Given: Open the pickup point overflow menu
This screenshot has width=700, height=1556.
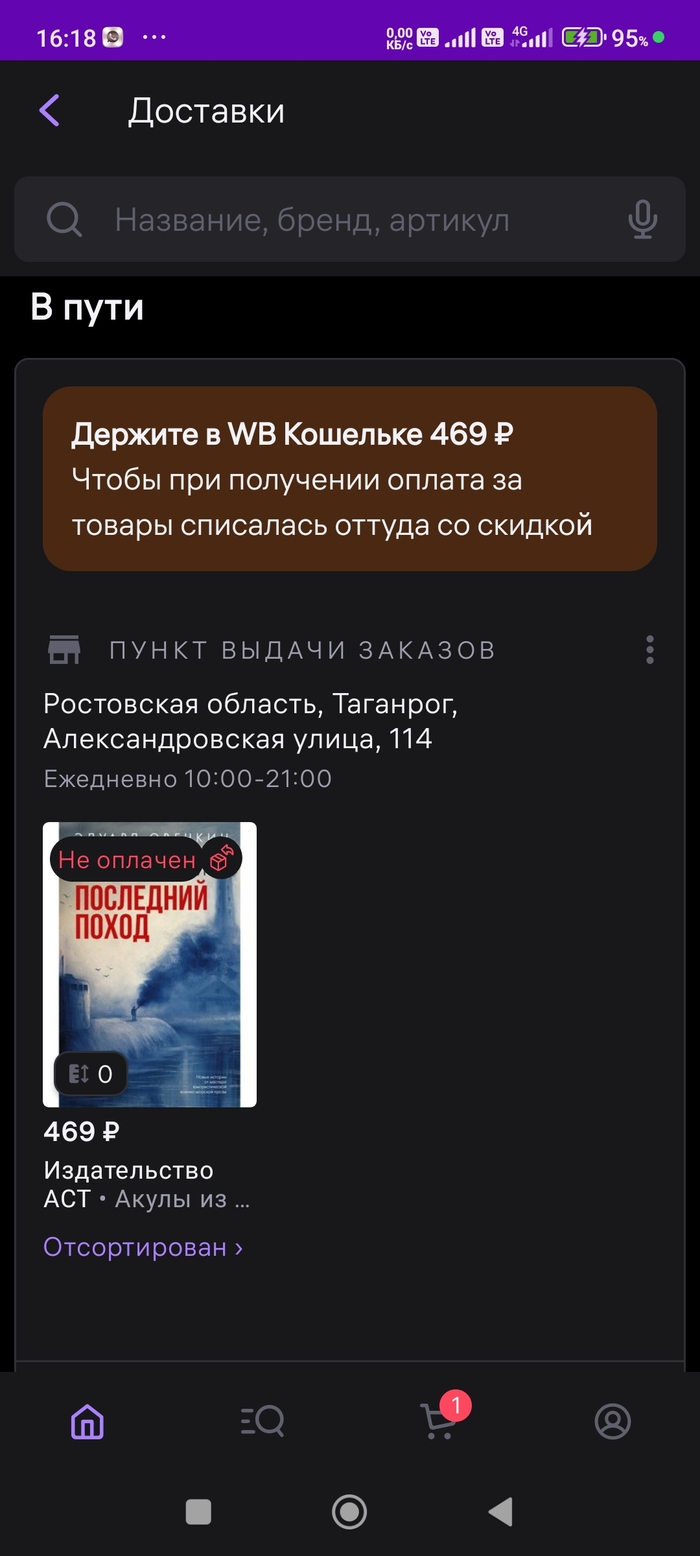Looking at the screenshot, I should (650, 650).
